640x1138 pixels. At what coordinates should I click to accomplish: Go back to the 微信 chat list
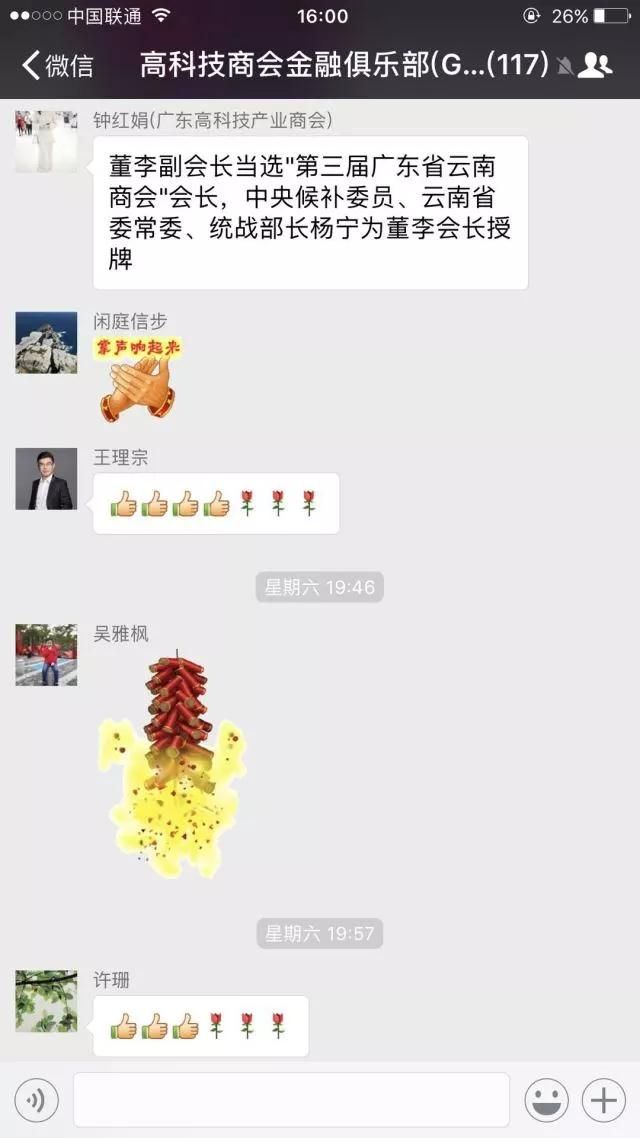tap(57, 66)
